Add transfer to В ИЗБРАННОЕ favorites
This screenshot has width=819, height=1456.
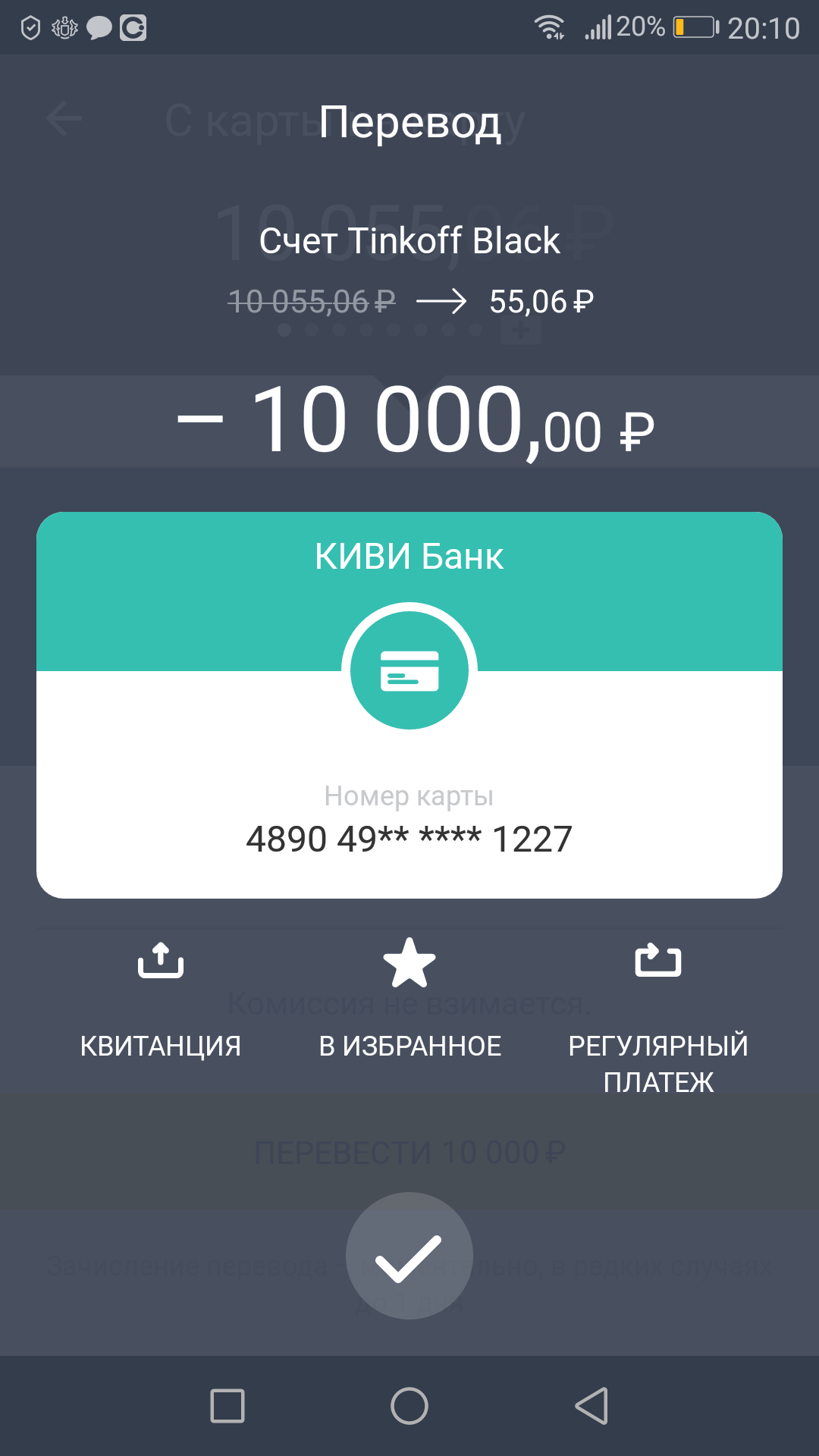click(409, 1001)
